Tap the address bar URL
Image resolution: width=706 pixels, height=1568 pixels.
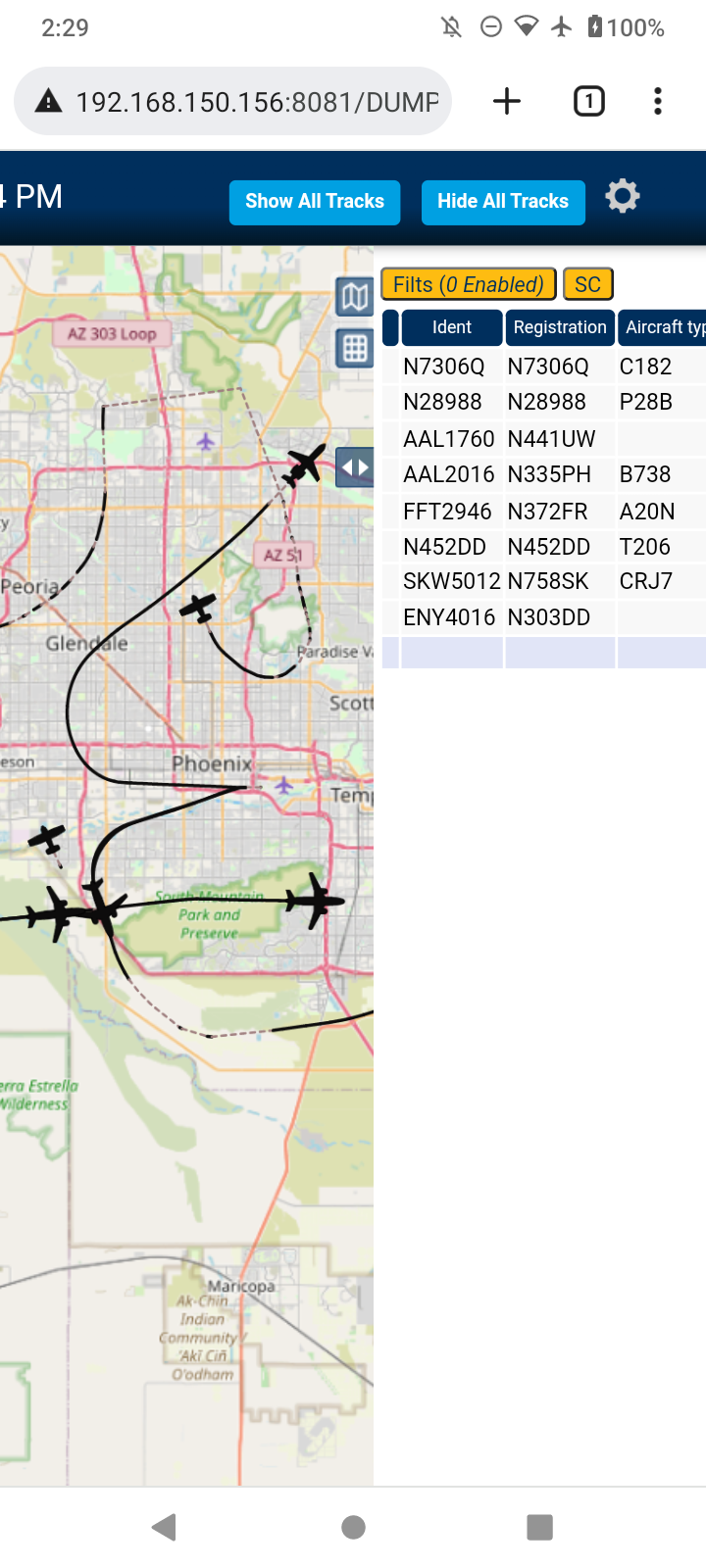point(257,102)
